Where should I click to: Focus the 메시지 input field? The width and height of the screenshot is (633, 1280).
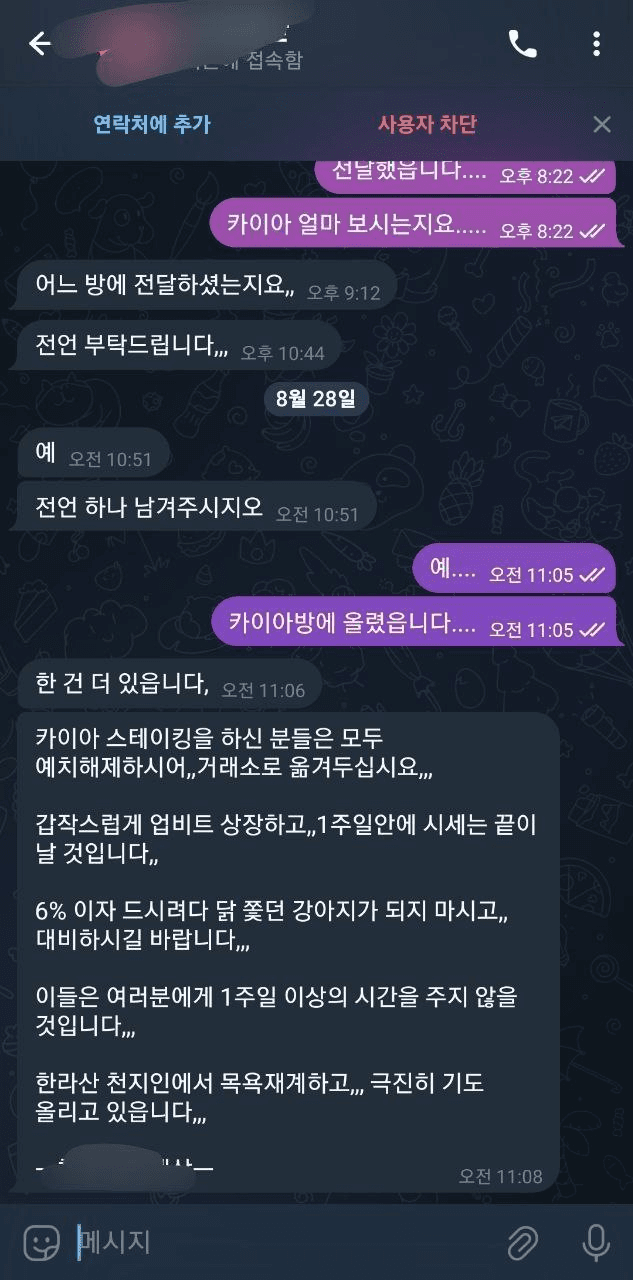pyautogui.click(x=280, y=1243)
